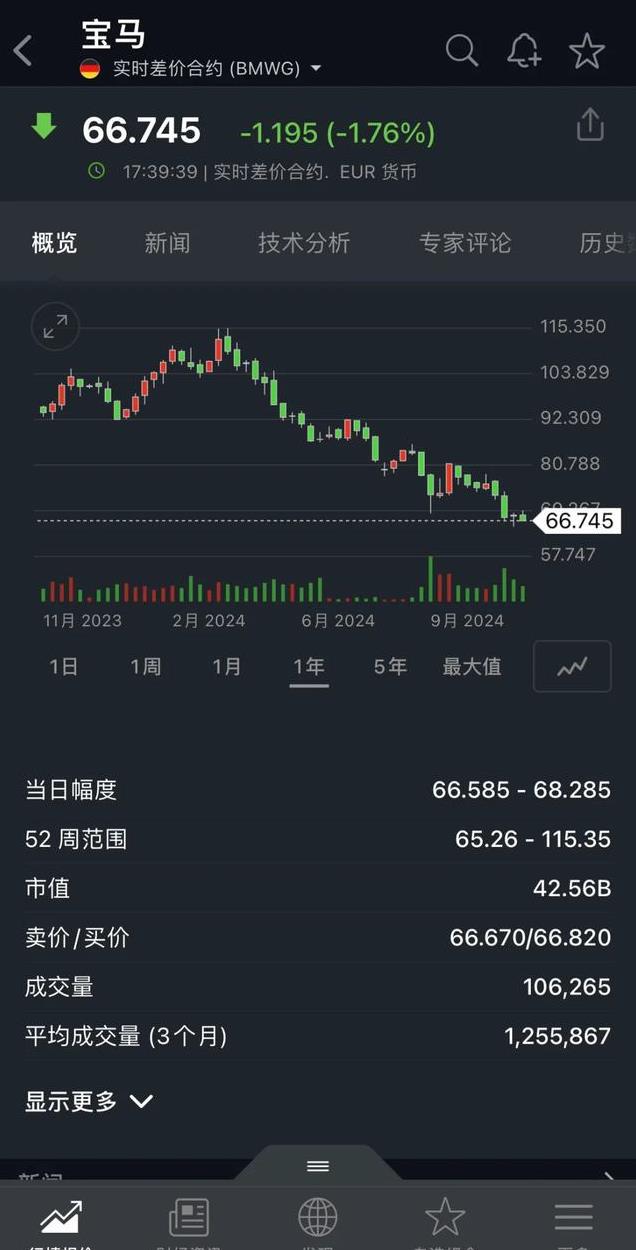Add a price alert with the bell icon
The height and width of the screenshot is (1250, 636).
click(524, 50)
